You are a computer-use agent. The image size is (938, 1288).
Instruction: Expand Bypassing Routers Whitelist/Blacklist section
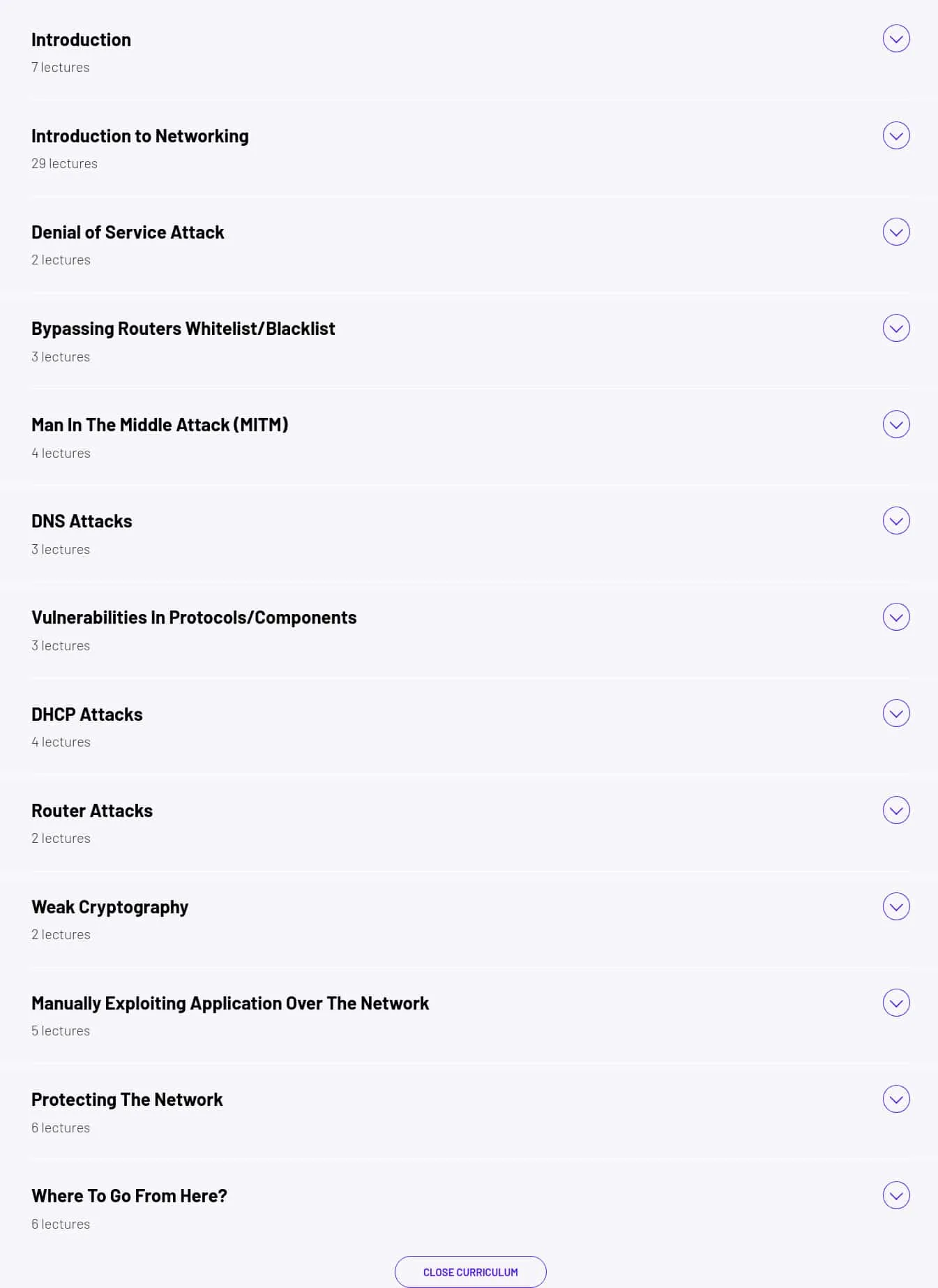coord(896,328)
